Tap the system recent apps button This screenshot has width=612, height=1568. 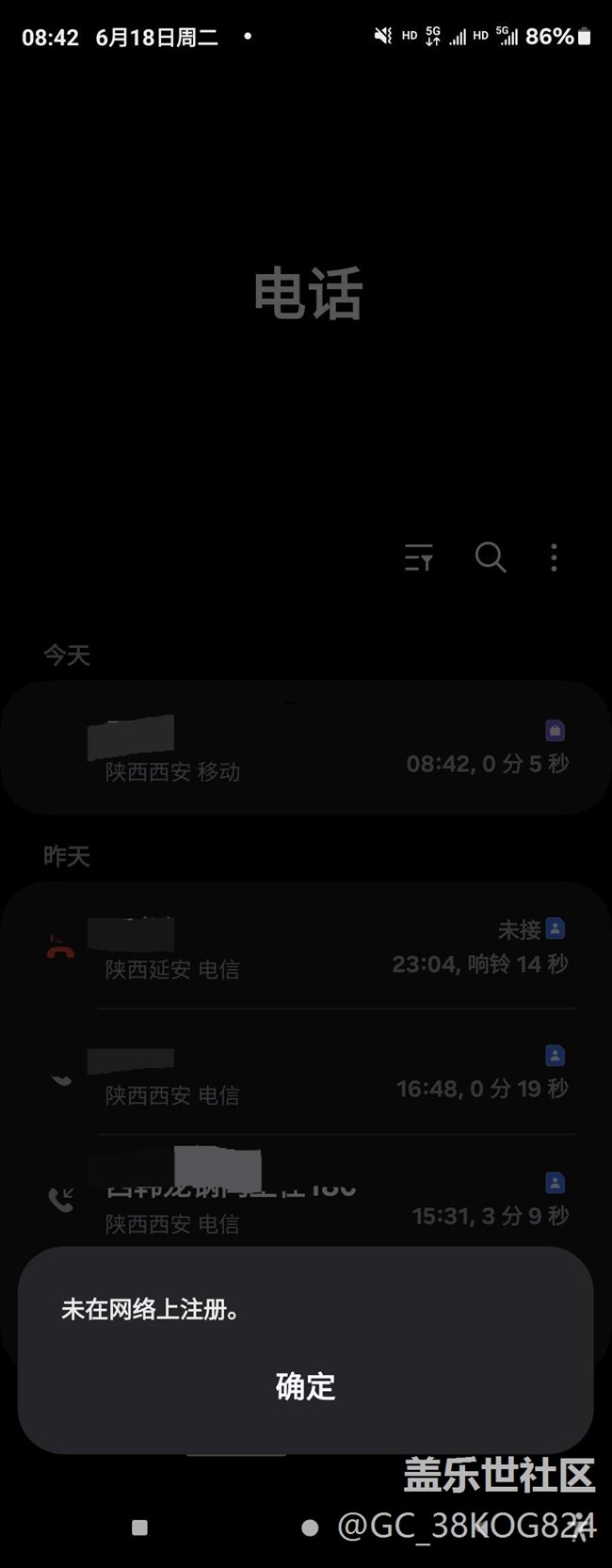coord(140,1528)
